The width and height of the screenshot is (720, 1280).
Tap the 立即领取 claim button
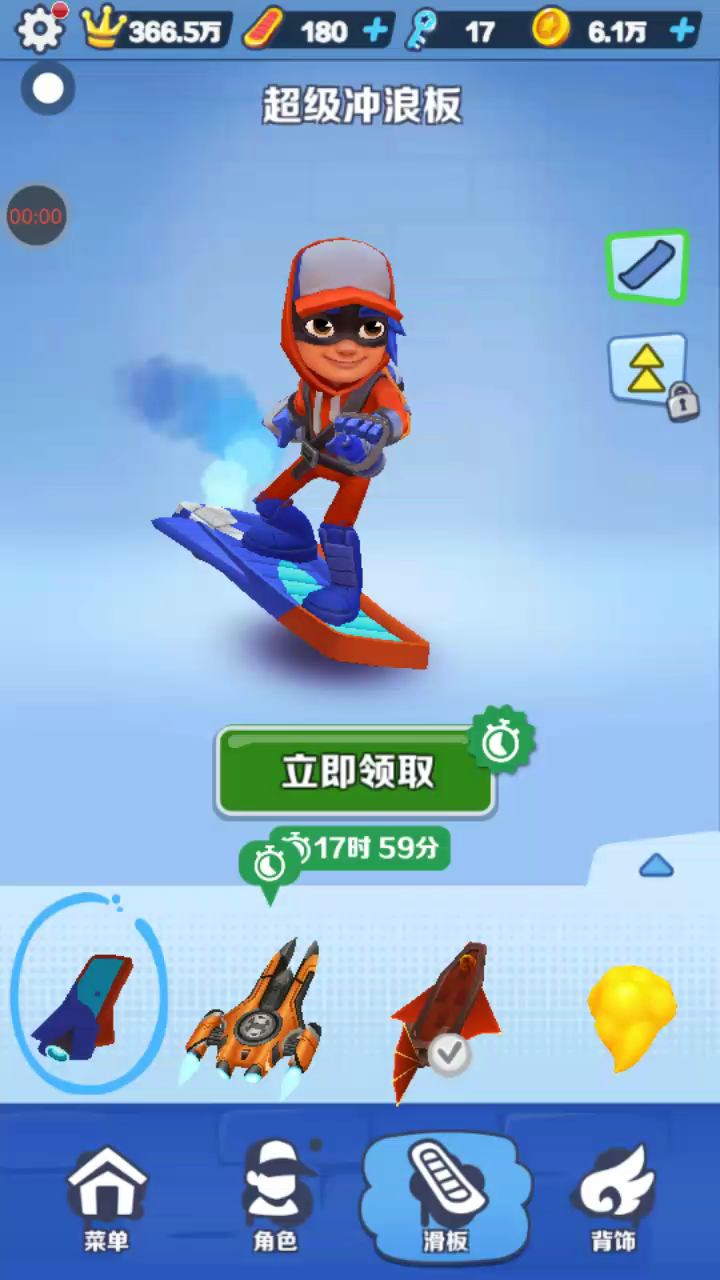pyautogui.click(x=356, y=771)
